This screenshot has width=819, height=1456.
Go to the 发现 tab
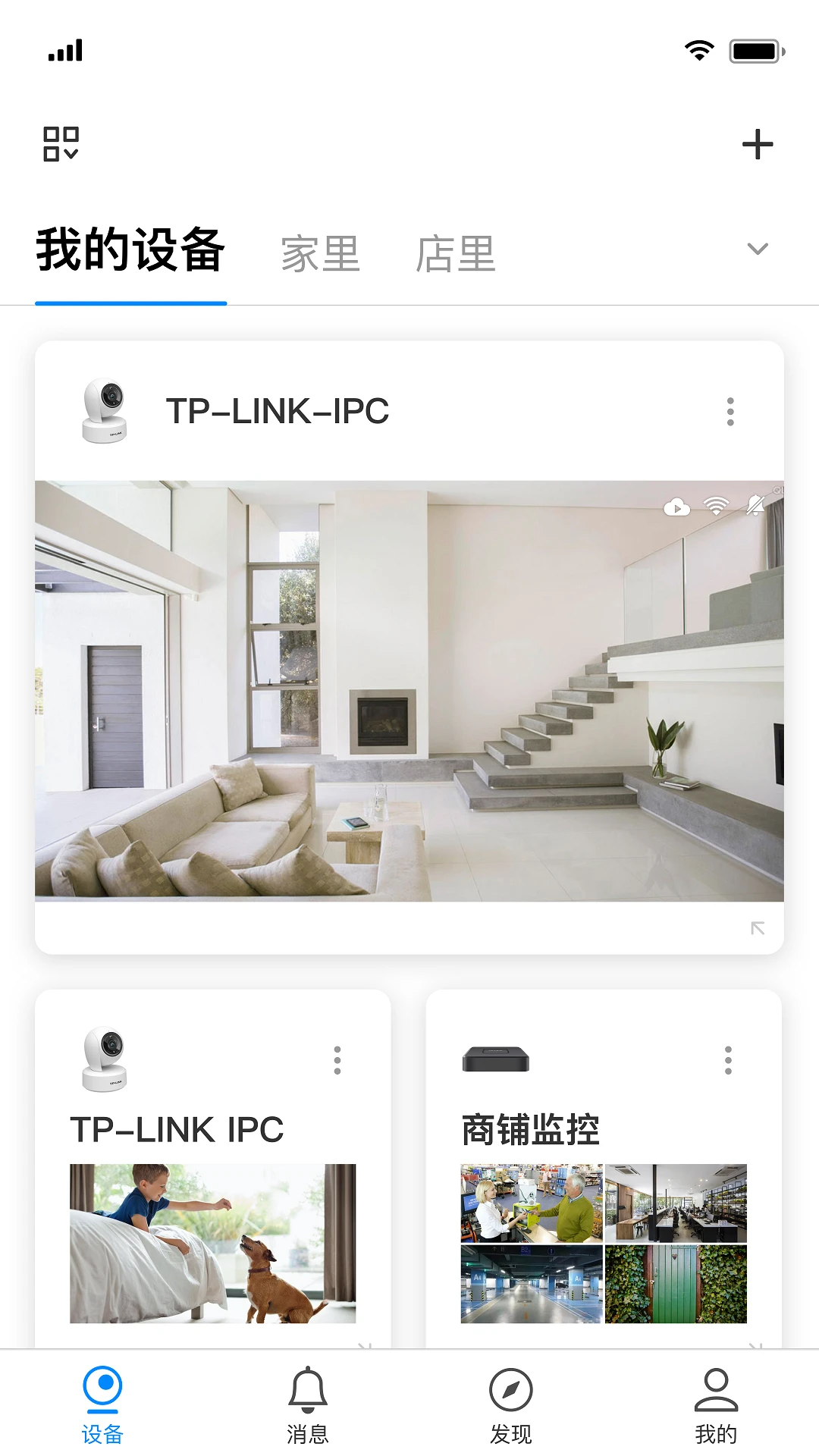click(x=511, y=1404)
